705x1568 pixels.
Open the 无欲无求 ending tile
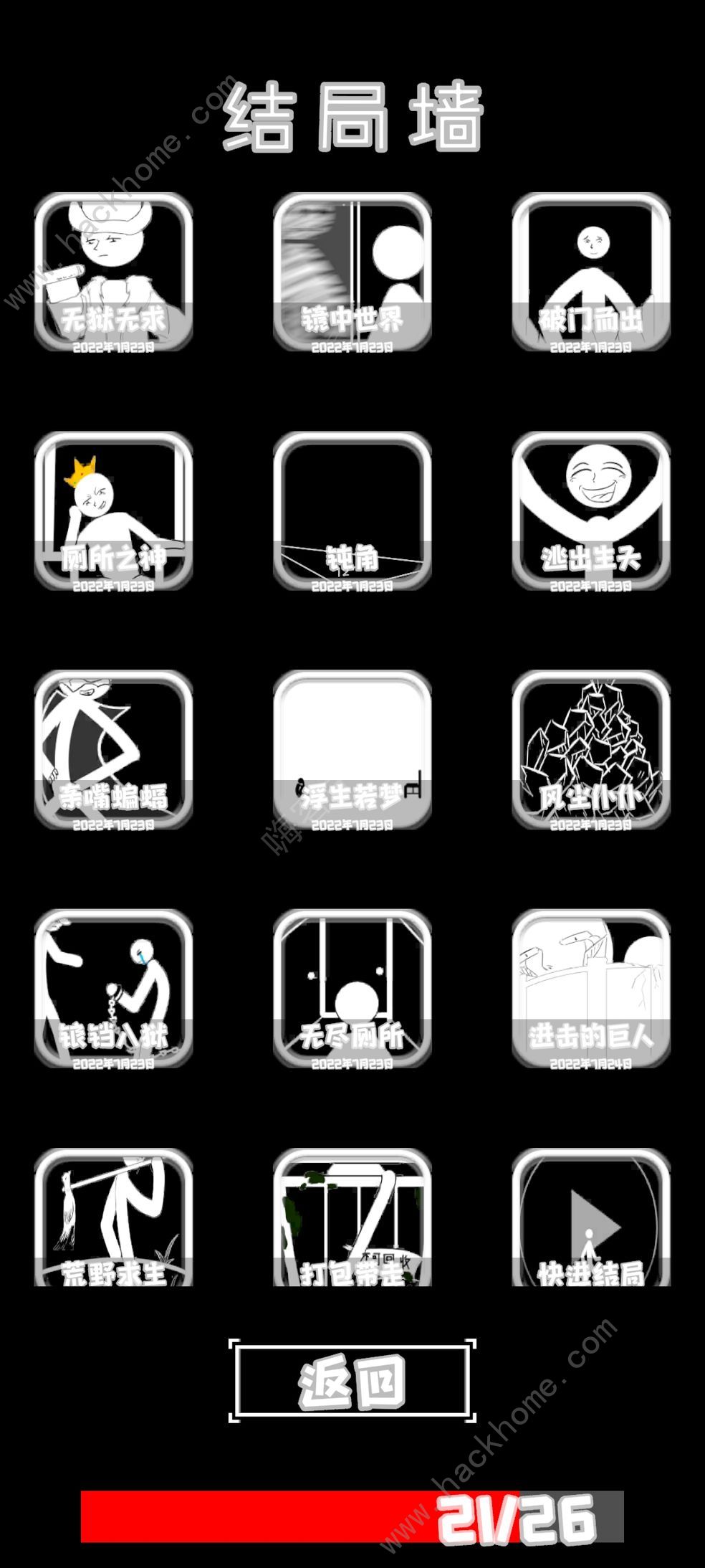pos(113,272)
